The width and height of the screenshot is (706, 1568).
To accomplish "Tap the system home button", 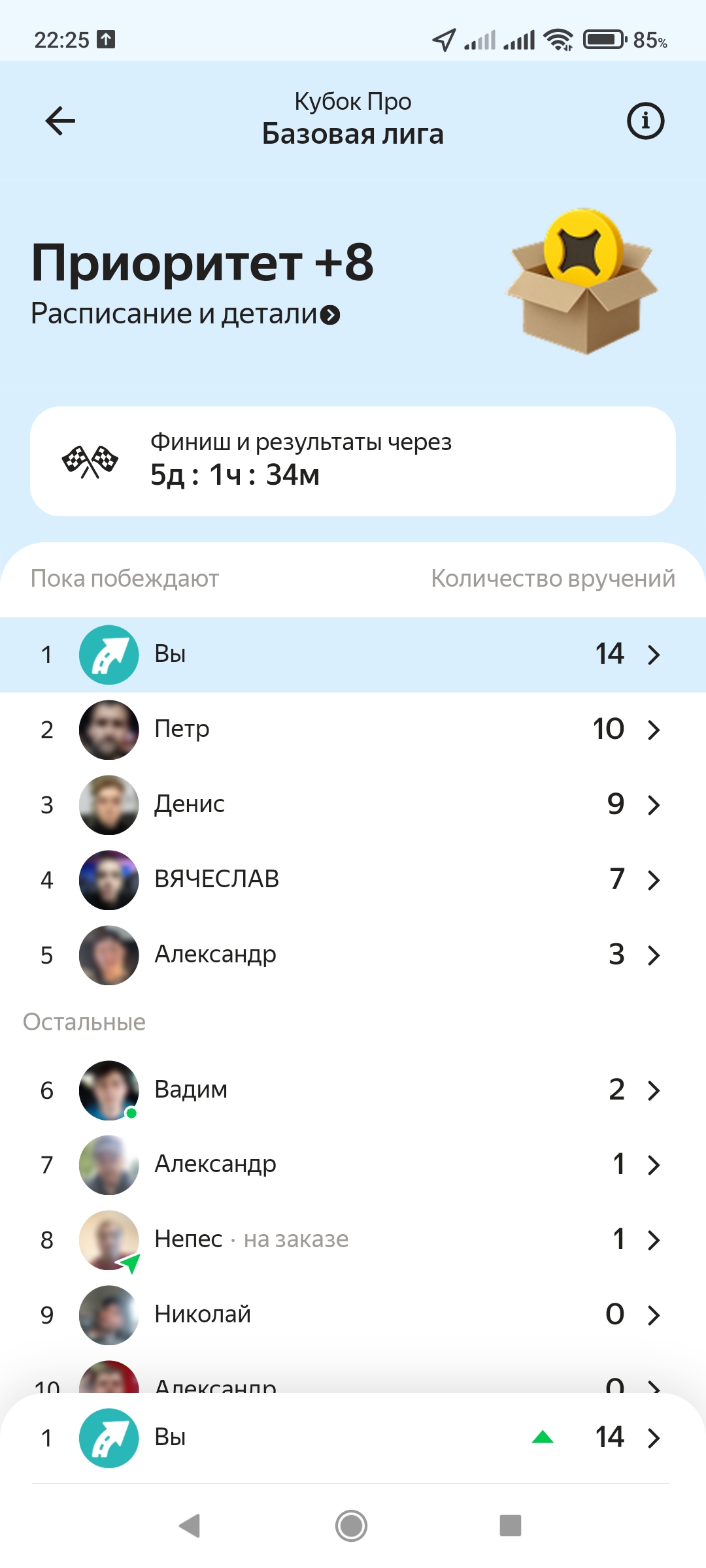I will point(352,1526).
